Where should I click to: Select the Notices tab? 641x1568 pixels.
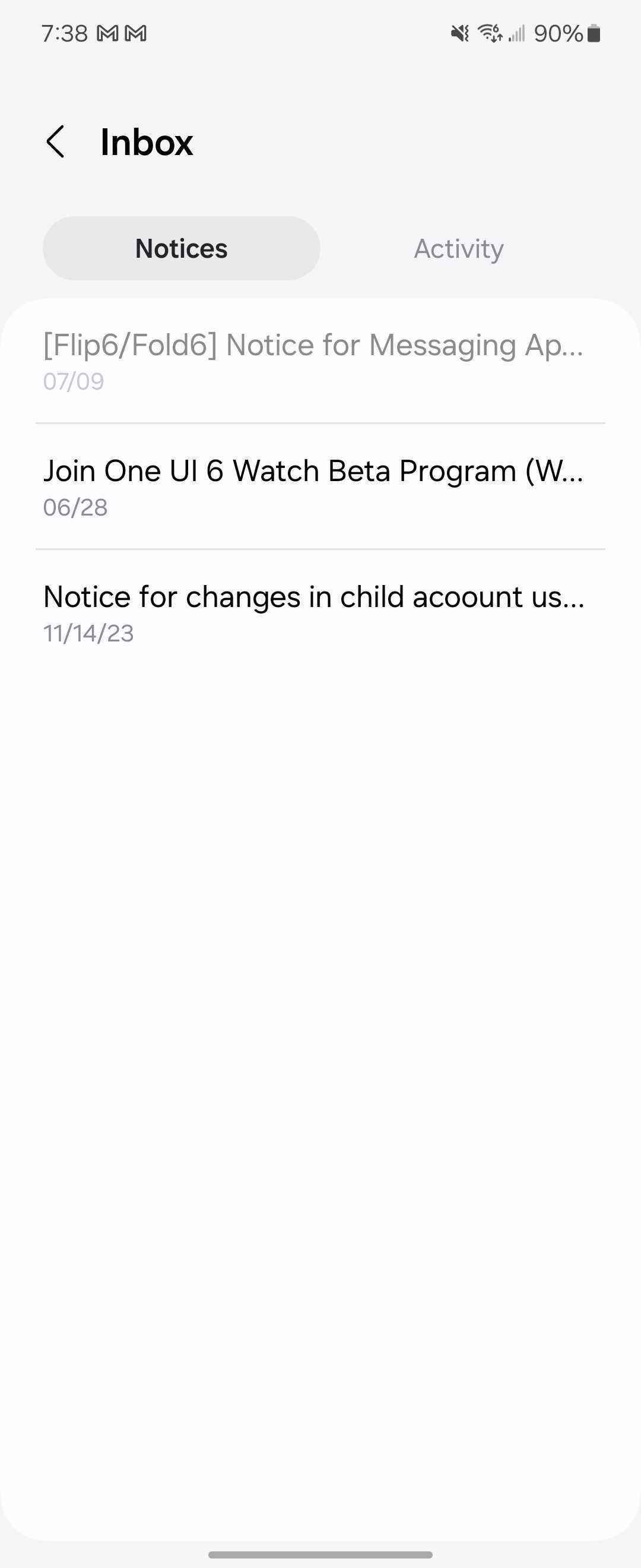point(181,248)
